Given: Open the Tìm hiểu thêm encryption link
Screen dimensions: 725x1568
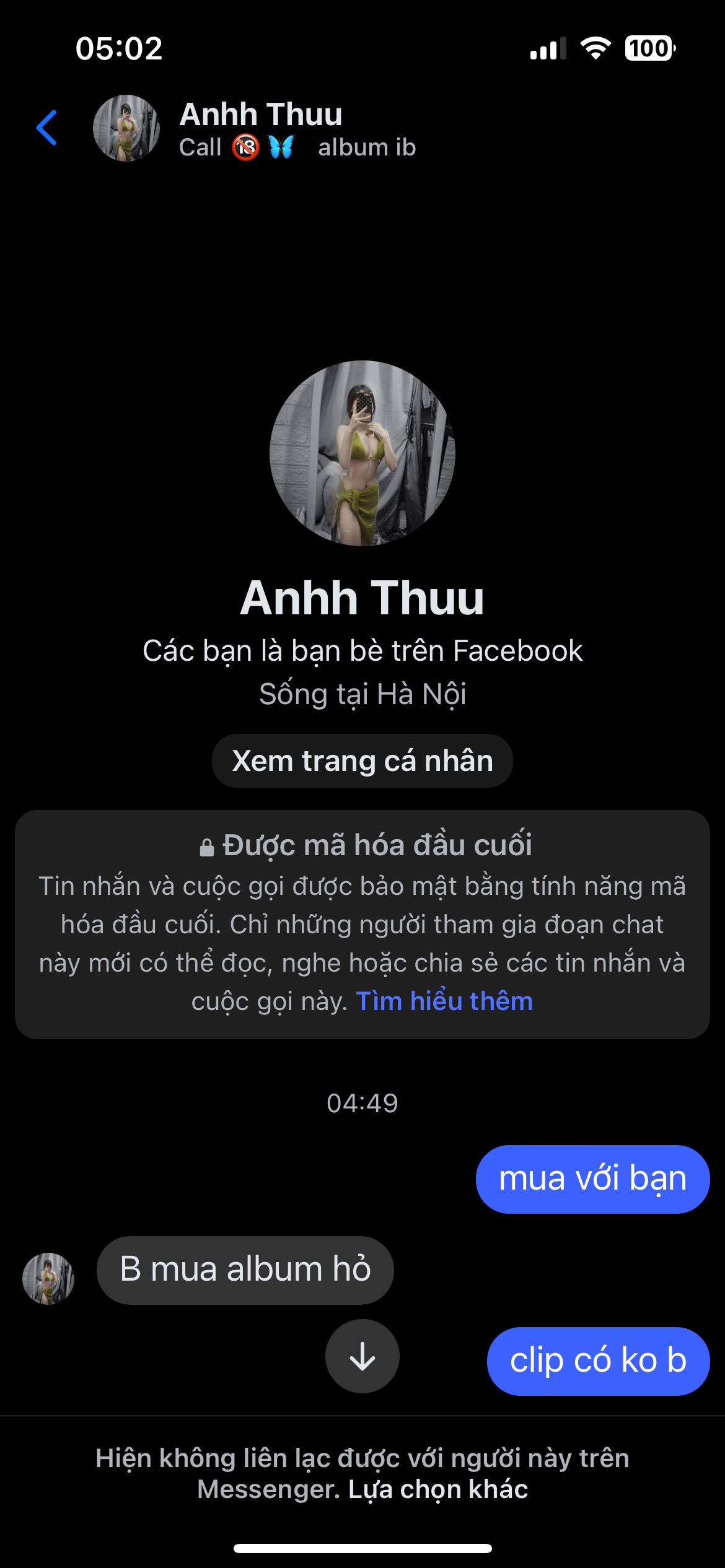Looking at the screenshot, I should [x=444, y=1001].
